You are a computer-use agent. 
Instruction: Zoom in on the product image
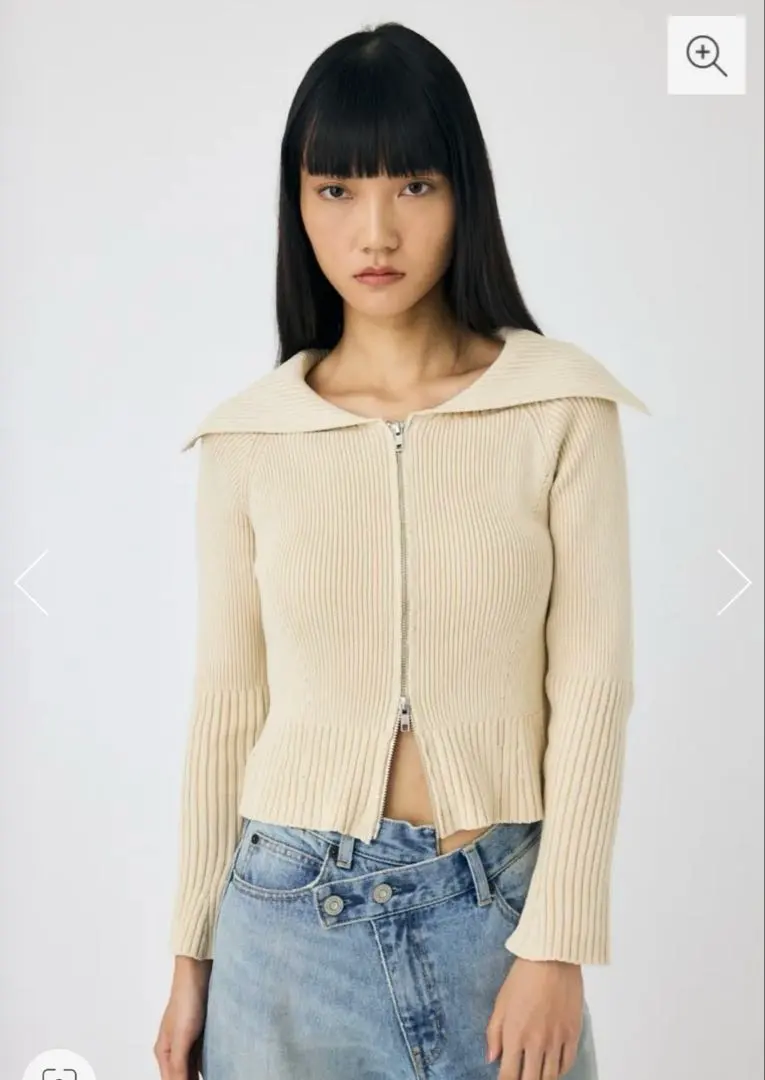(706, 55)
